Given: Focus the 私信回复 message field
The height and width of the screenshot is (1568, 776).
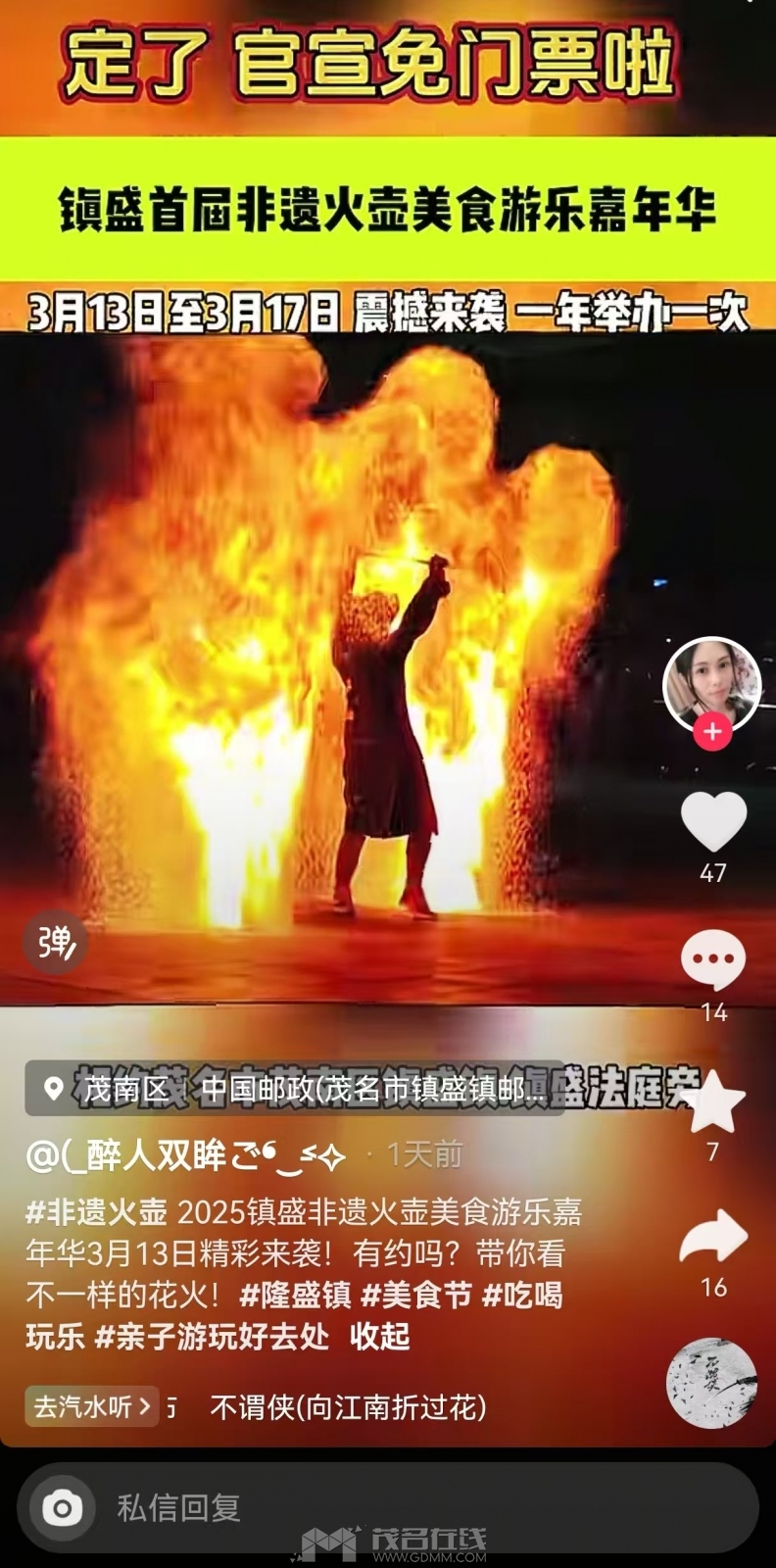Looking at the screenshot, I should (x=392, y=1508).
